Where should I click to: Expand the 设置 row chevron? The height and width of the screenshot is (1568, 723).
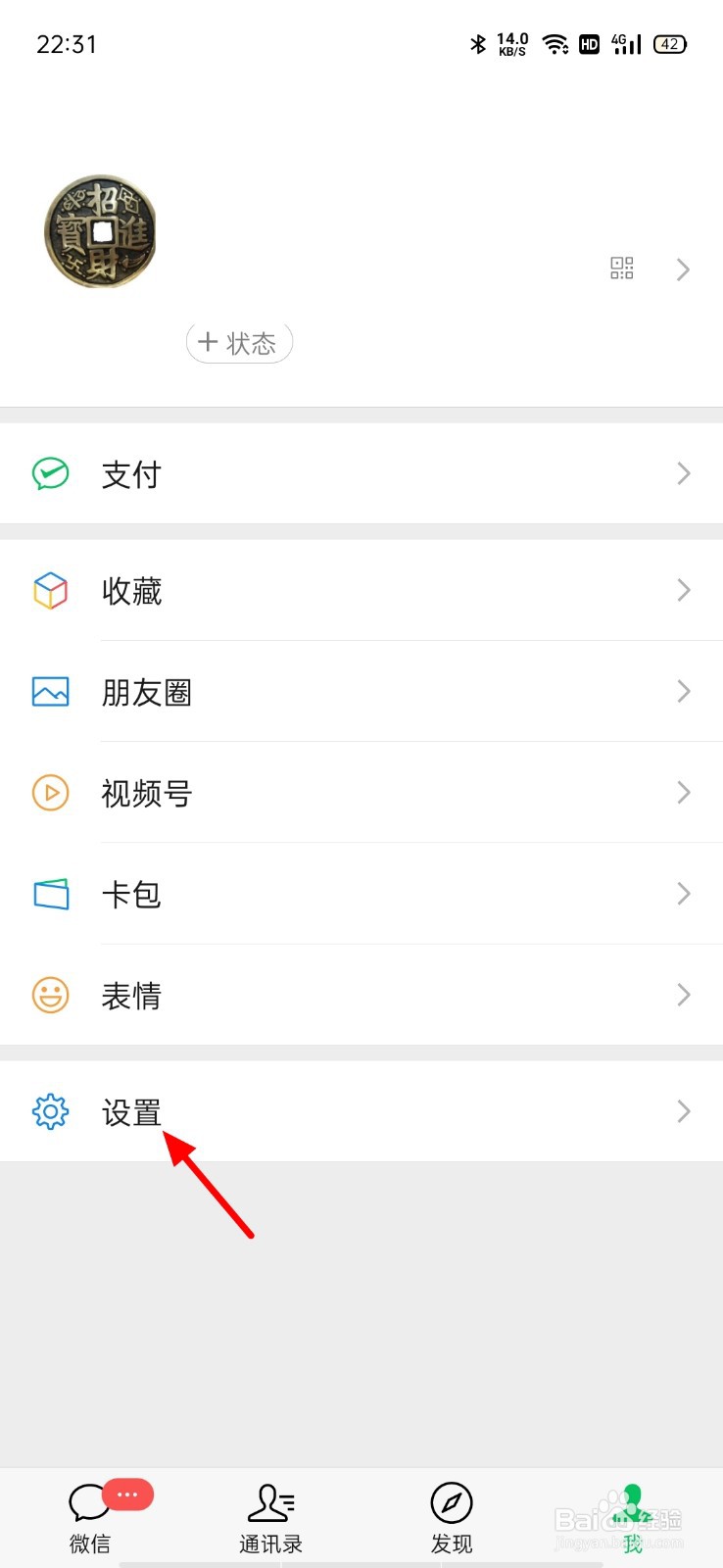click(683, 1111)
